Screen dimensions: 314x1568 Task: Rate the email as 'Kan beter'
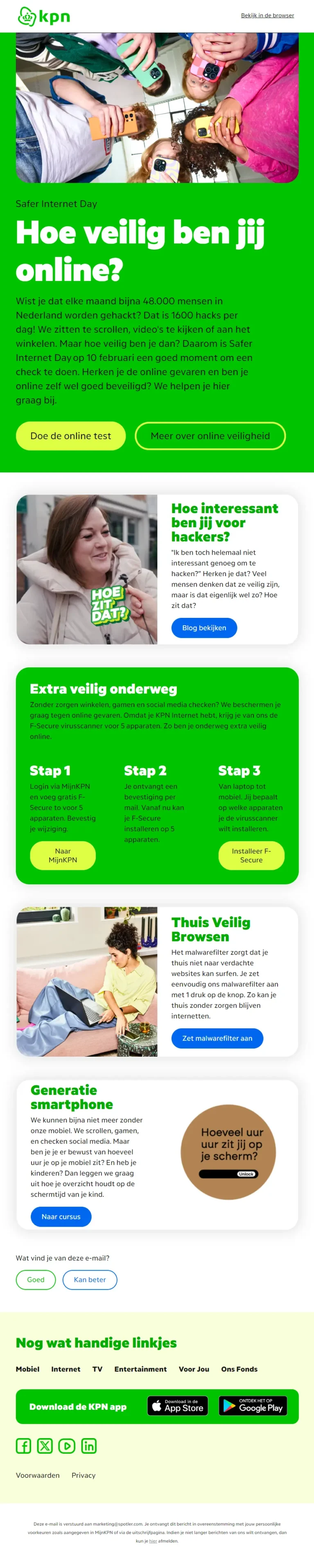pyautogui.click(x=90, y=1280)
